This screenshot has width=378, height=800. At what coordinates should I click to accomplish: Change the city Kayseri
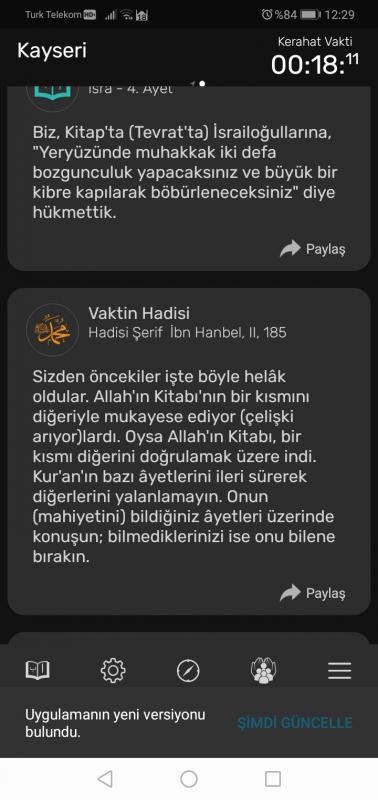click(52, 51)
